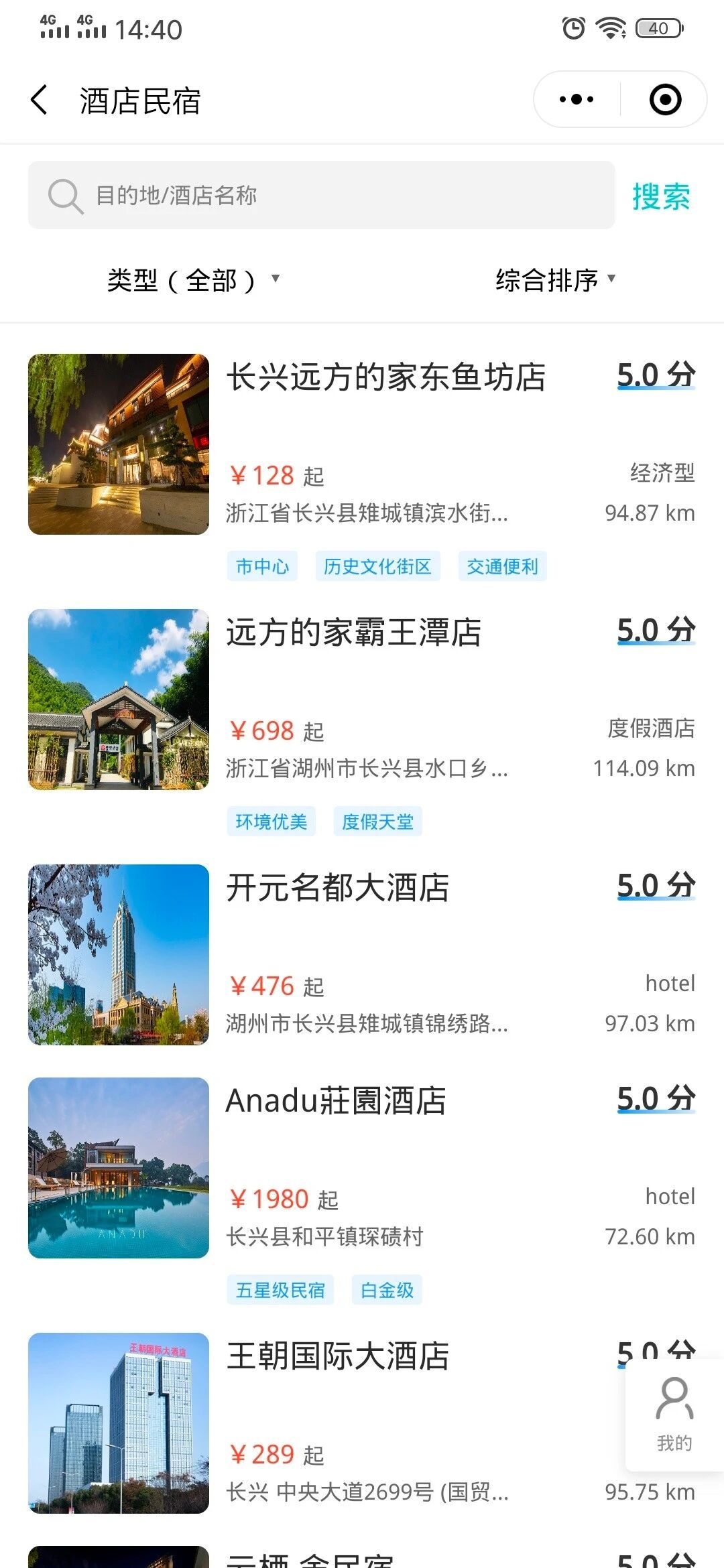Screen dimensions: 724x1568
Task: View the 远方的家霸王潭店 hotel details
Action: [x=354, y=632]
